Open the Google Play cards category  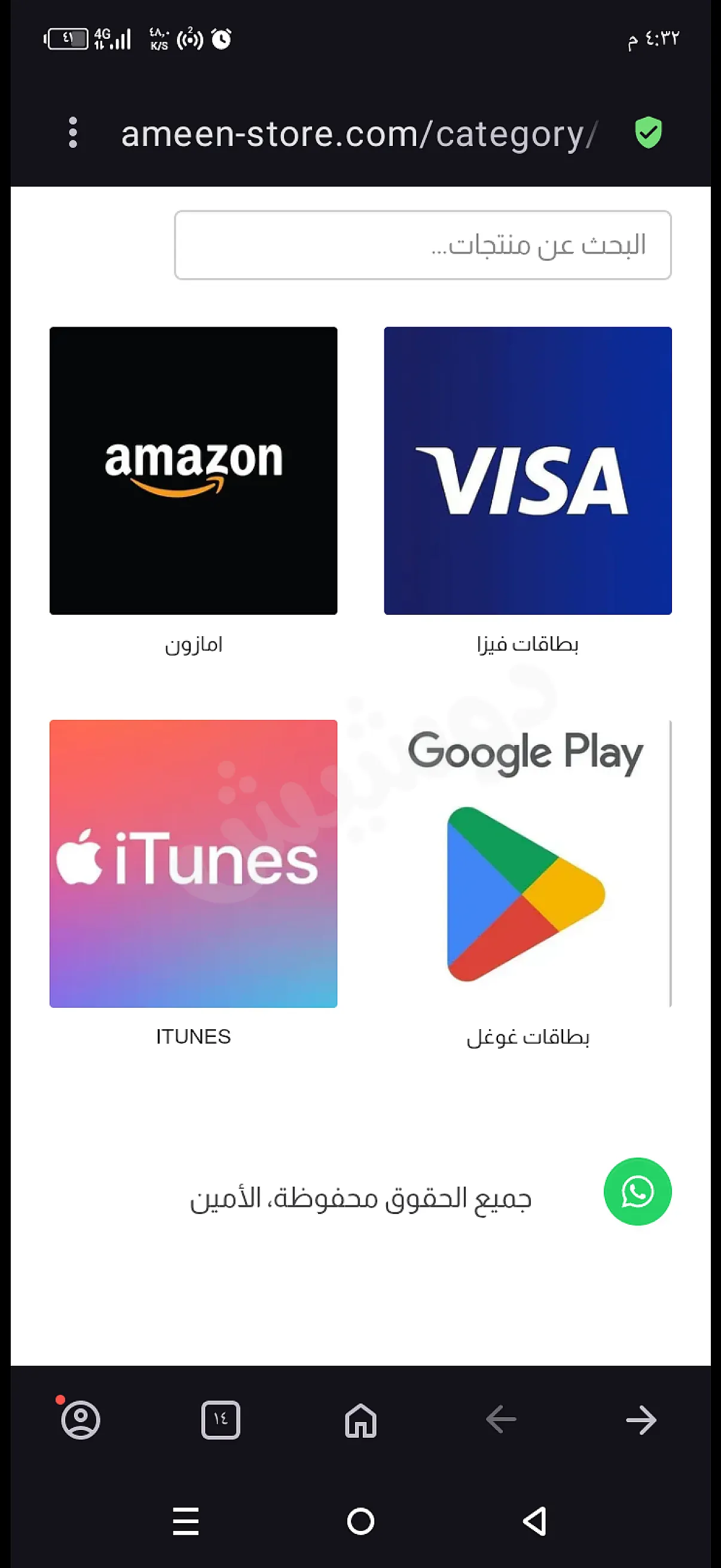tap(527, 863)
